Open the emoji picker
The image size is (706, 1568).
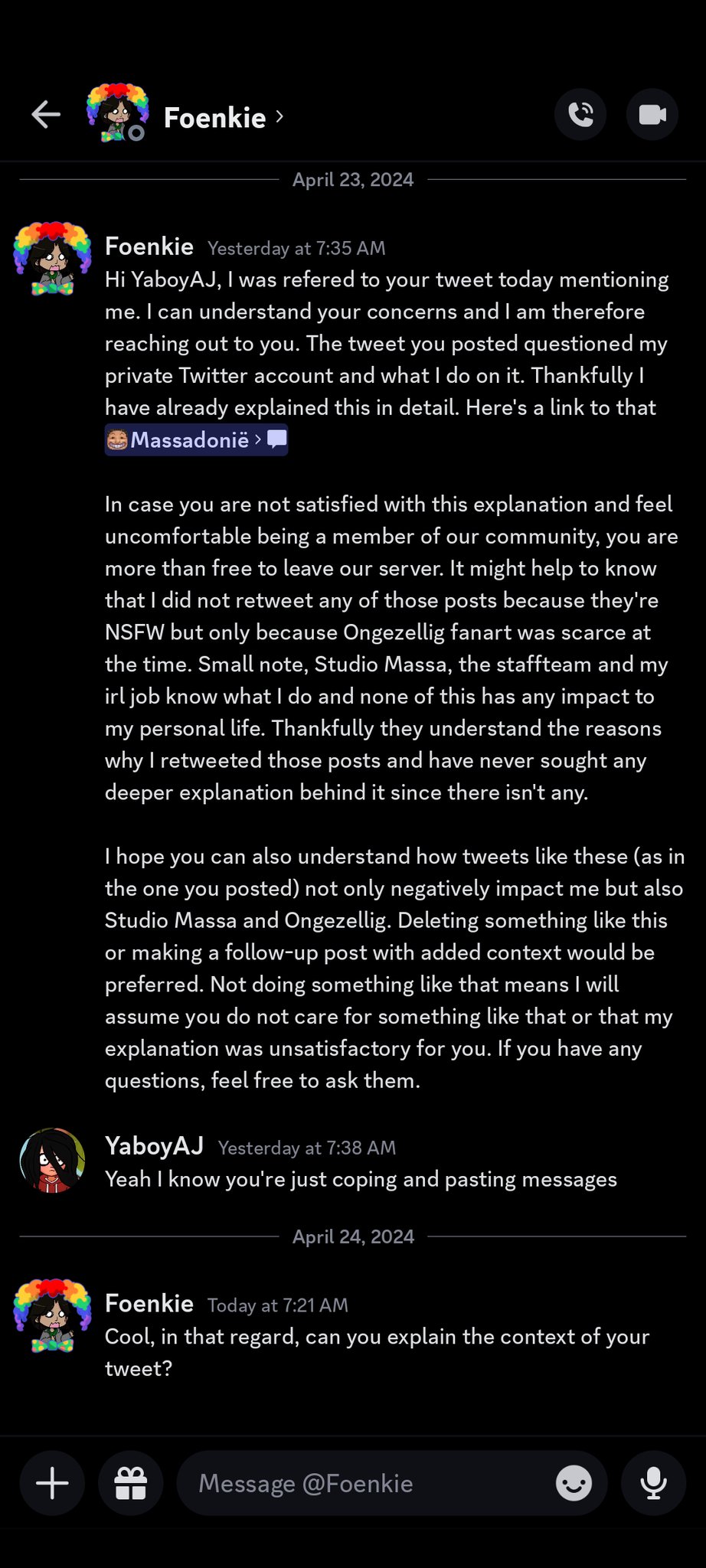point(574,1483)
